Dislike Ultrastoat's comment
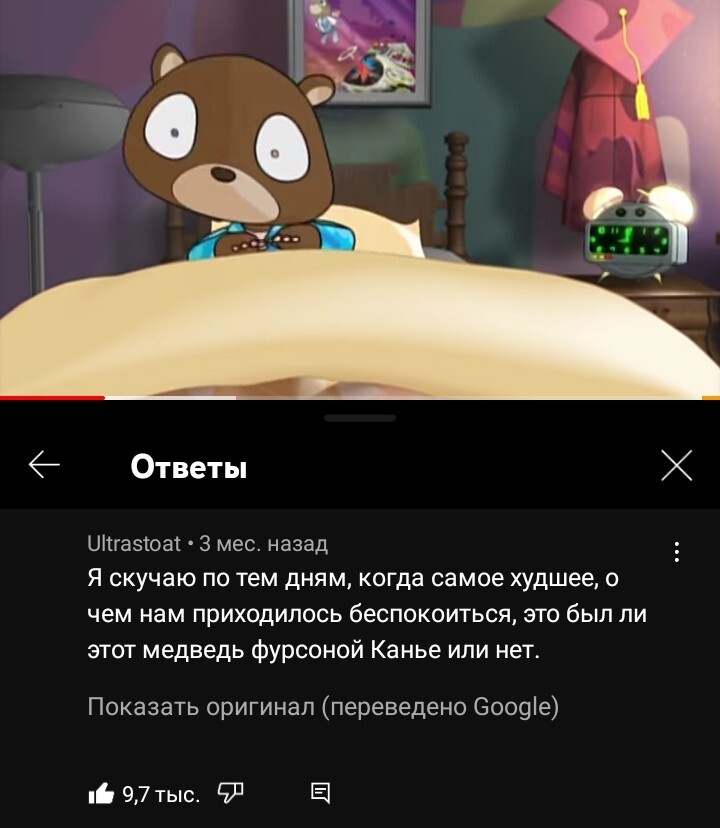The image size is (720, 828). click(231, 793)
